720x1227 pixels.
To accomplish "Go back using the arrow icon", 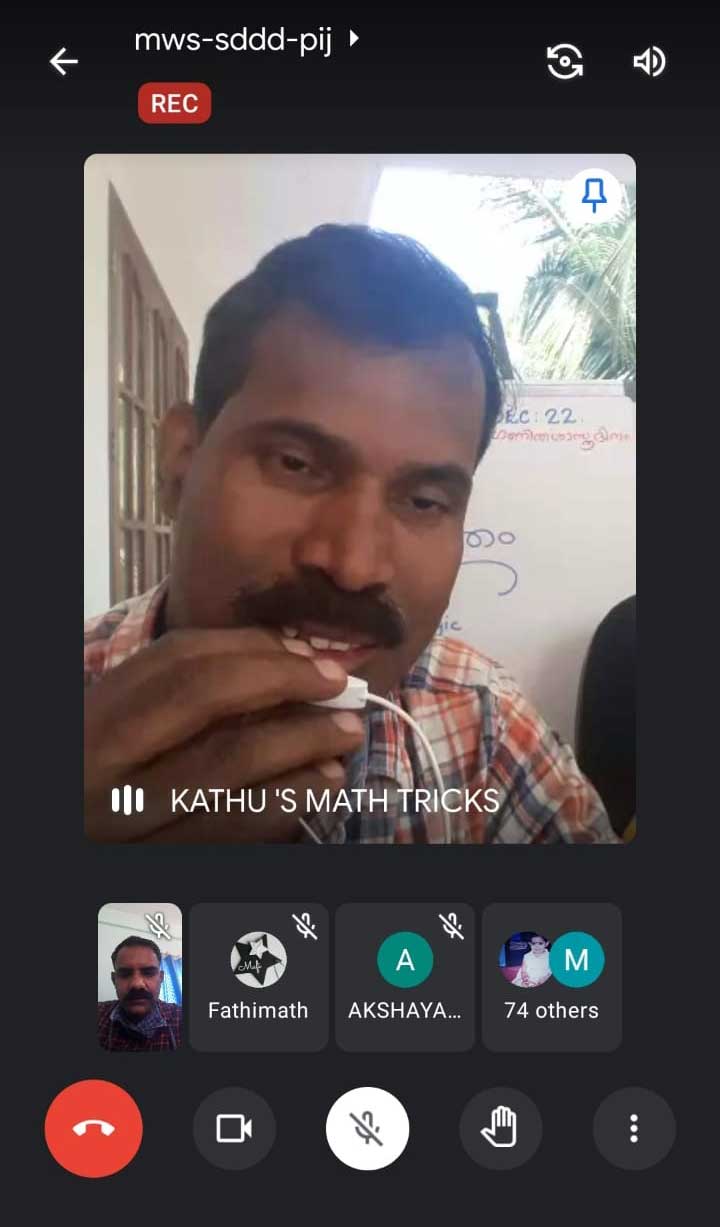I will (64, 62).
